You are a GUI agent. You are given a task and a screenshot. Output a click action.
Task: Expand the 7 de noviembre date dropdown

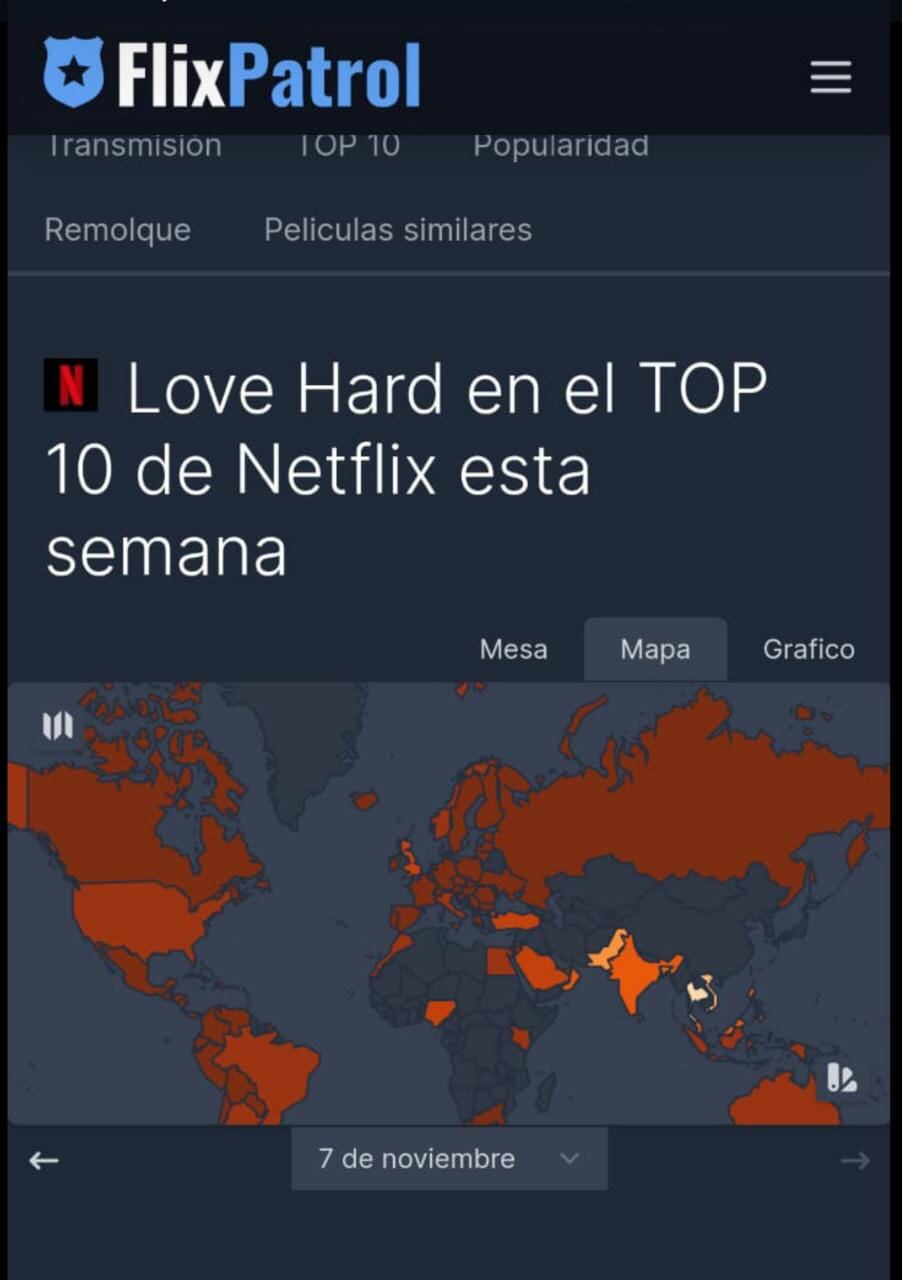tap(449, 1159)
